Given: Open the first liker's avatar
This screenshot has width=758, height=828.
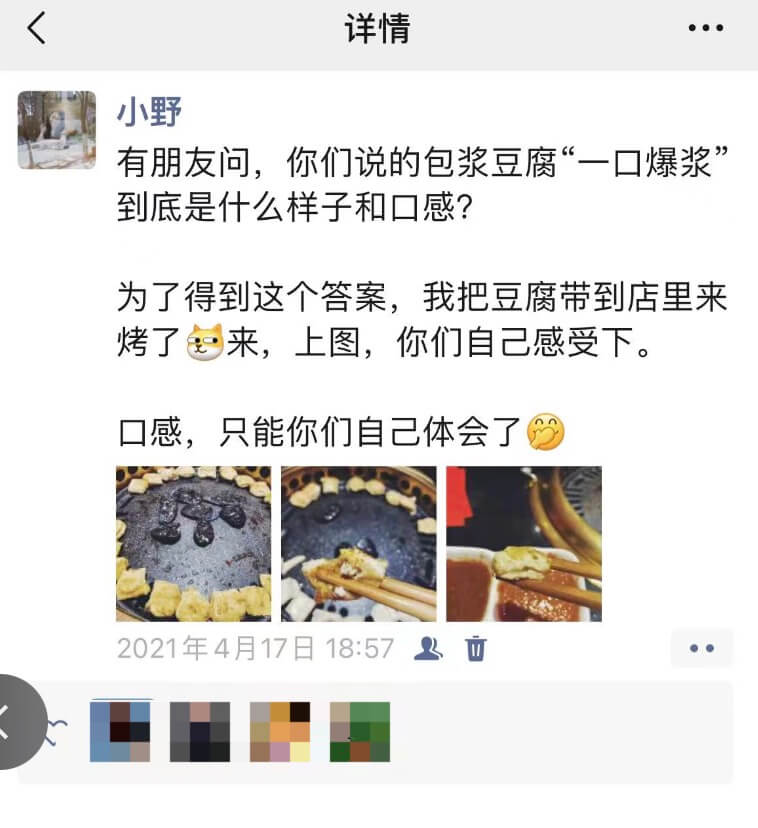Looking at the screenshot, I should click(120, 731).
